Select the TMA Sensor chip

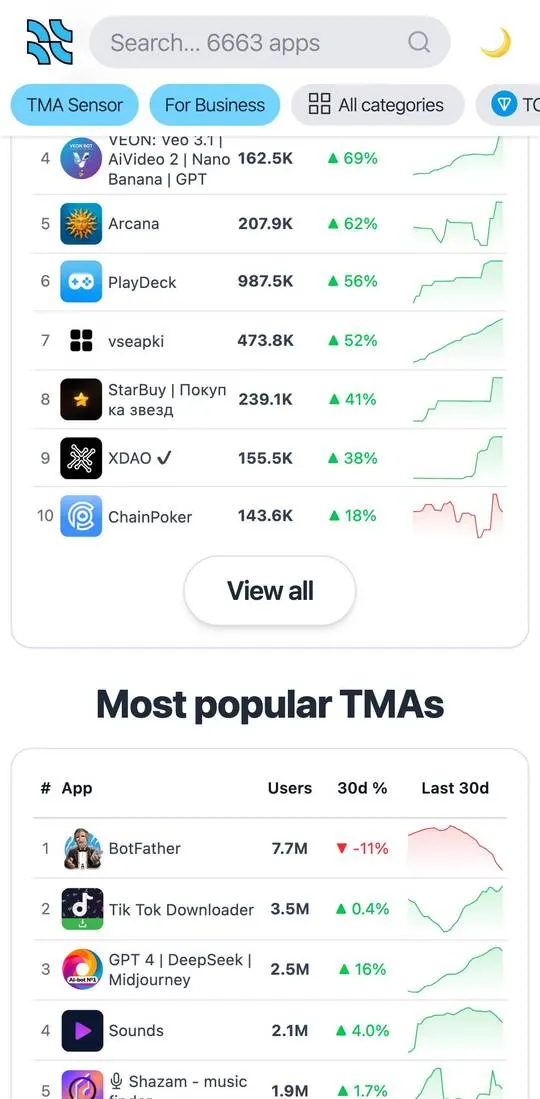click(74, 105)
